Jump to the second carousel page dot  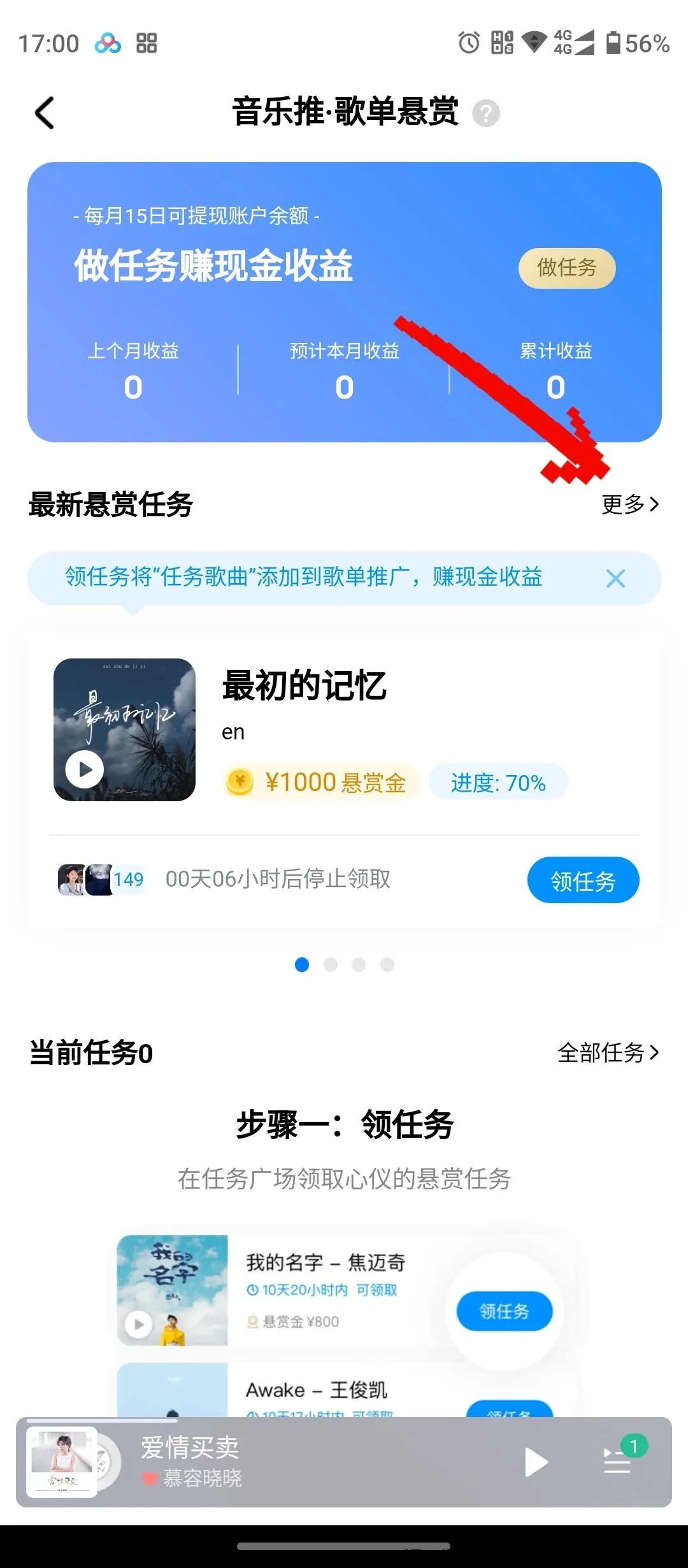(x=331, y=964)
